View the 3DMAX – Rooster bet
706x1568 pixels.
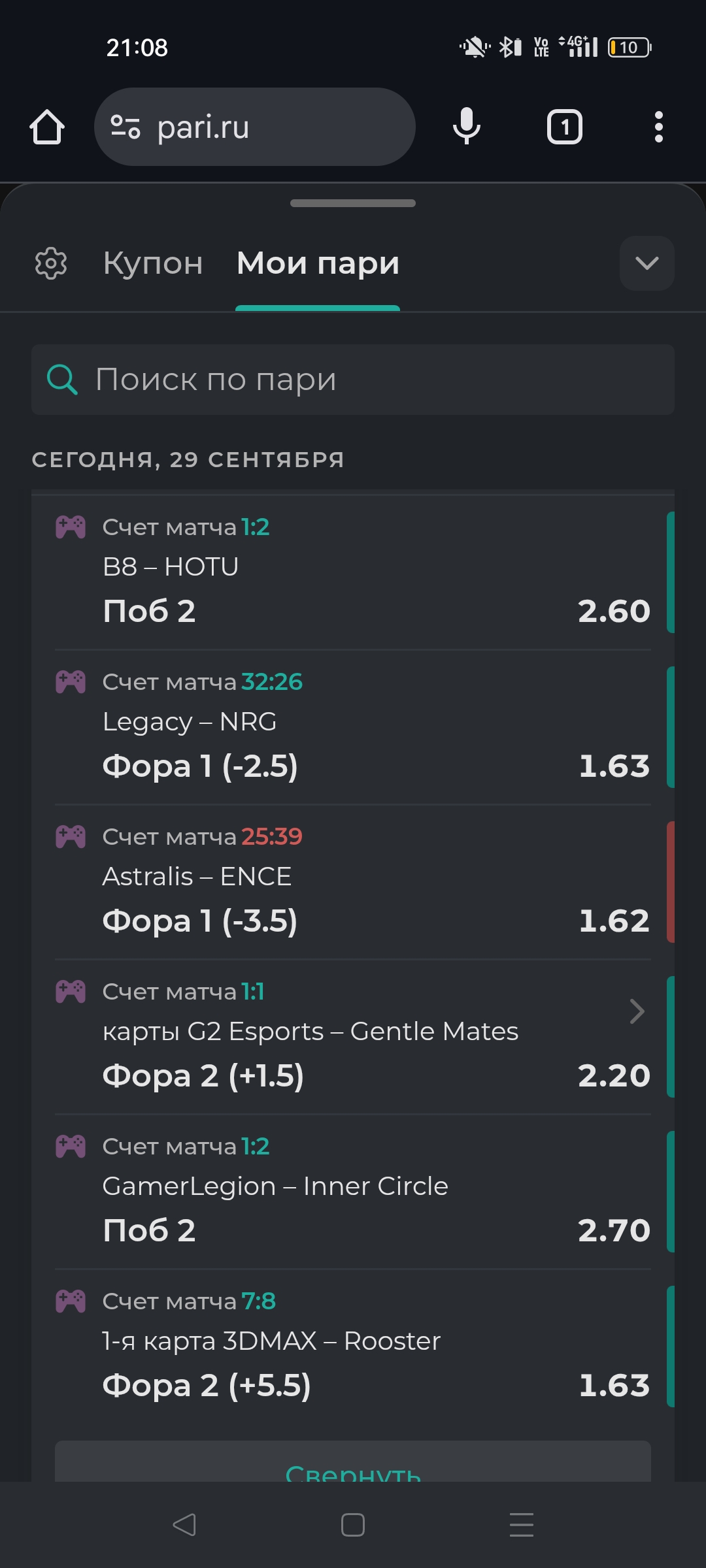(x=353, y=1347)
